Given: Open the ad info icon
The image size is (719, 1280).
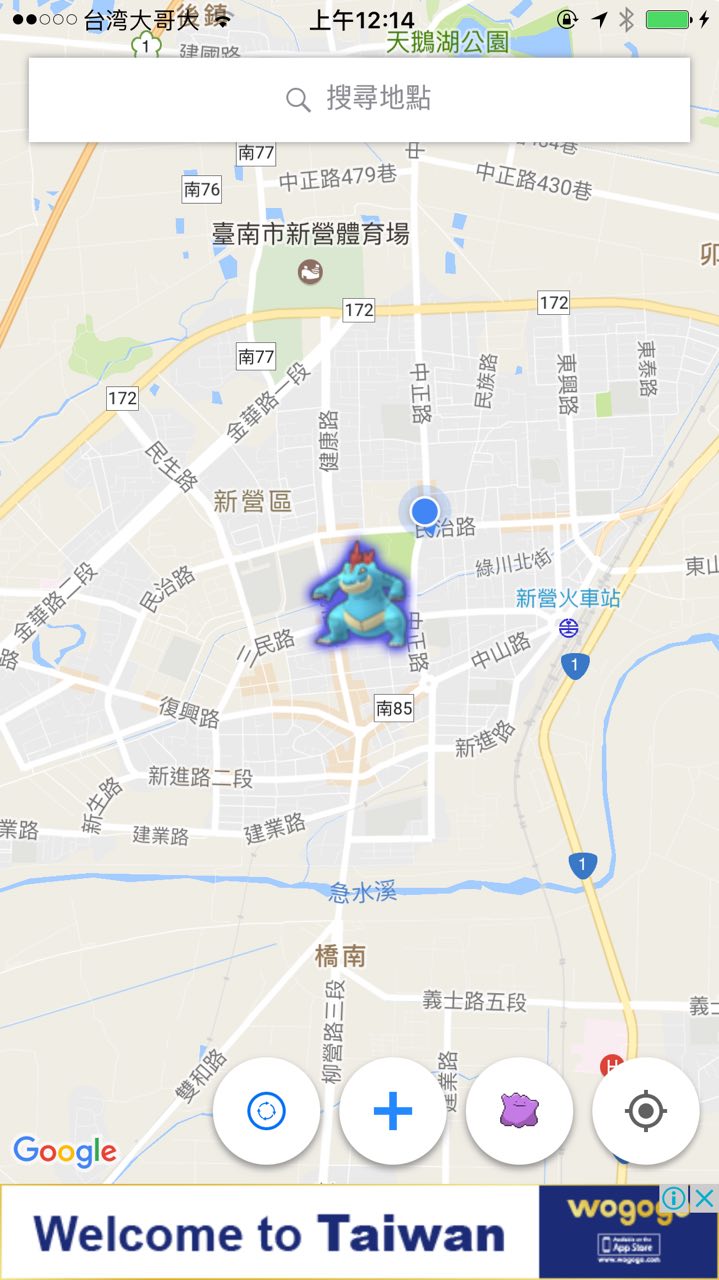Looking at the screenshot, I should tap(677, 1198).
